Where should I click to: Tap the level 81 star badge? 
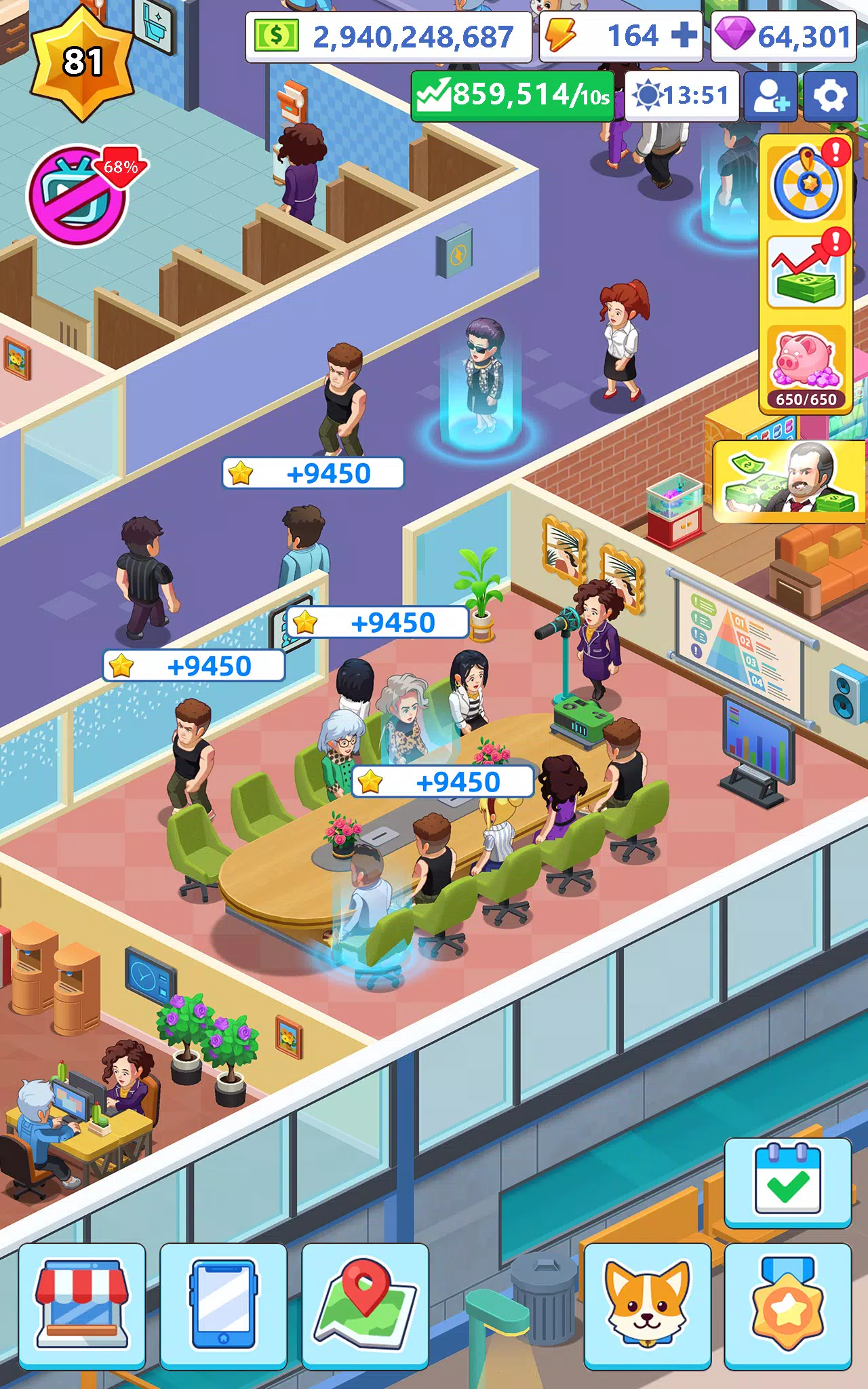click(x=82, y=63)
